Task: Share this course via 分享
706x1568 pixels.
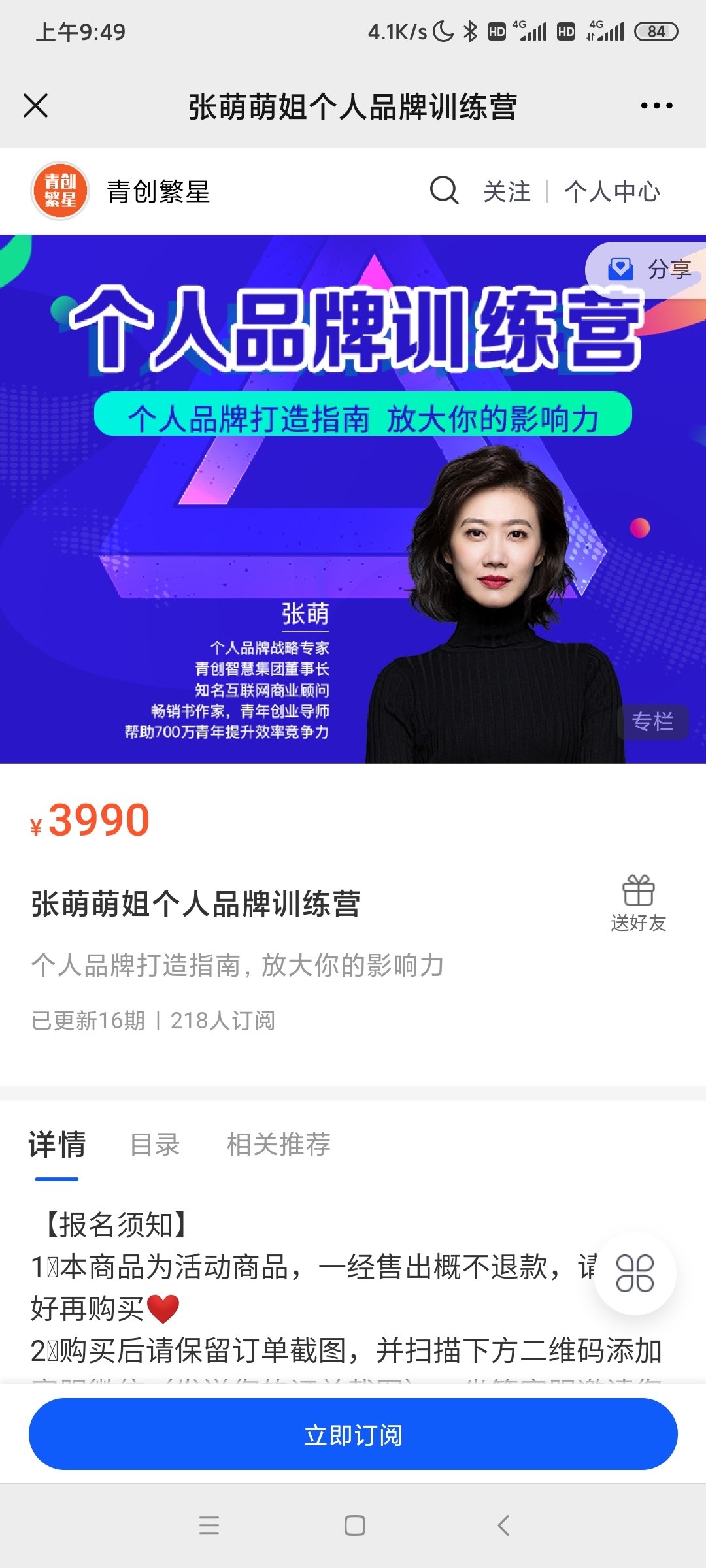Action: pos(650,269)
